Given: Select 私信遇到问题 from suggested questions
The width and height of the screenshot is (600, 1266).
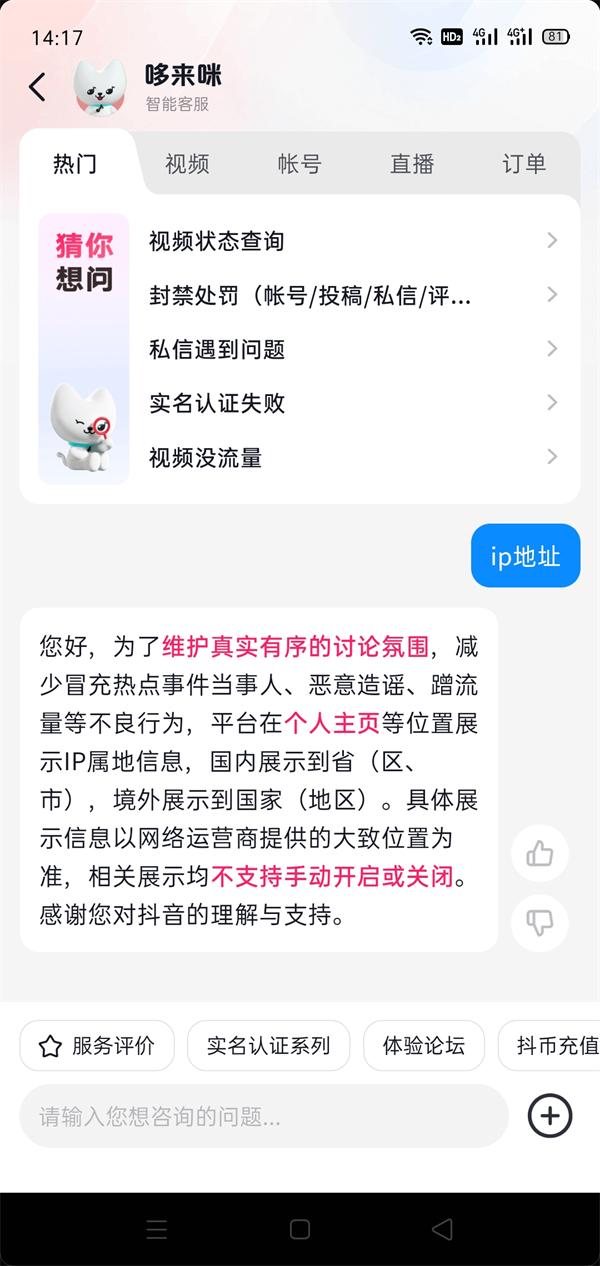Looking at the screenshot, I should [x=350, y=349].
